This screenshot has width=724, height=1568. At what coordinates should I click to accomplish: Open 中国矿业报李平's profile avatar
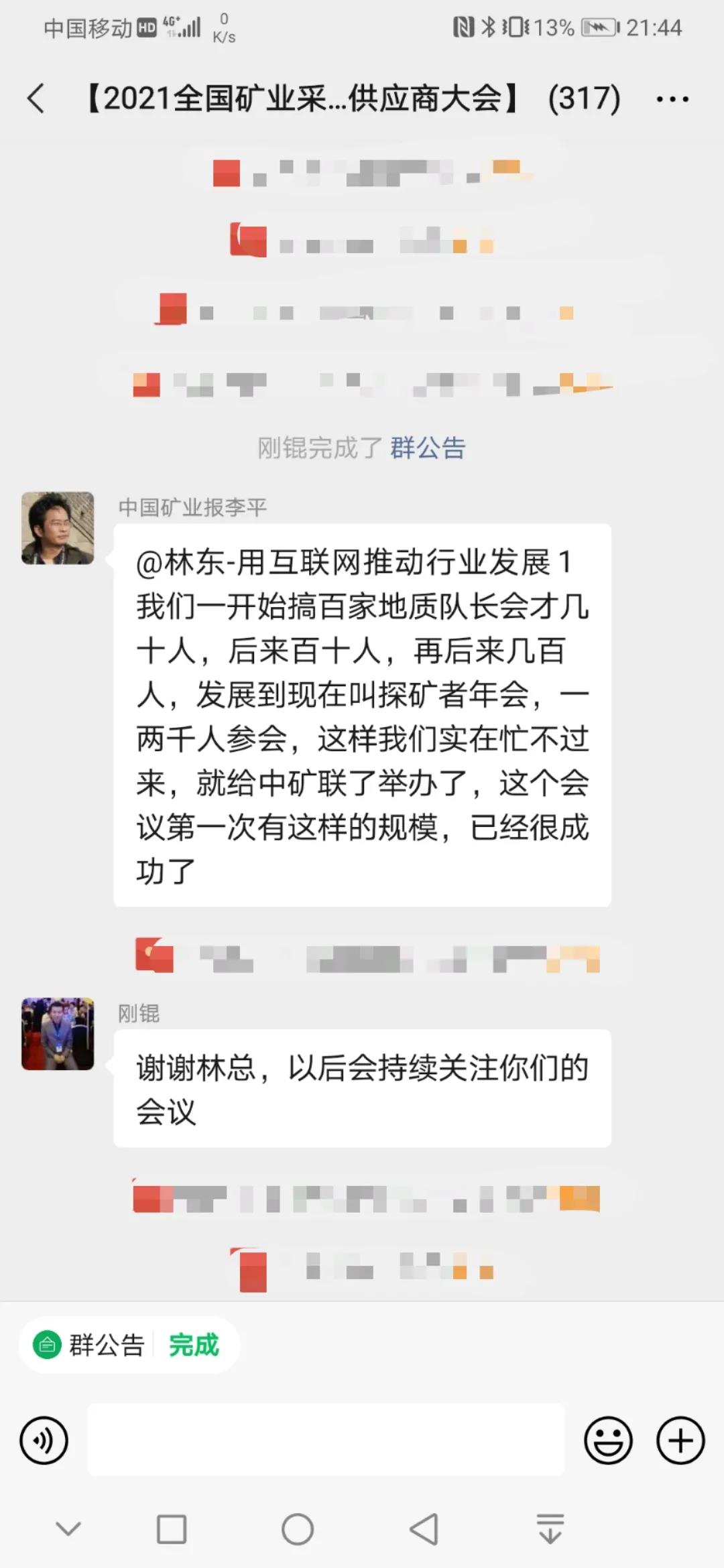[x=58, y=528]
